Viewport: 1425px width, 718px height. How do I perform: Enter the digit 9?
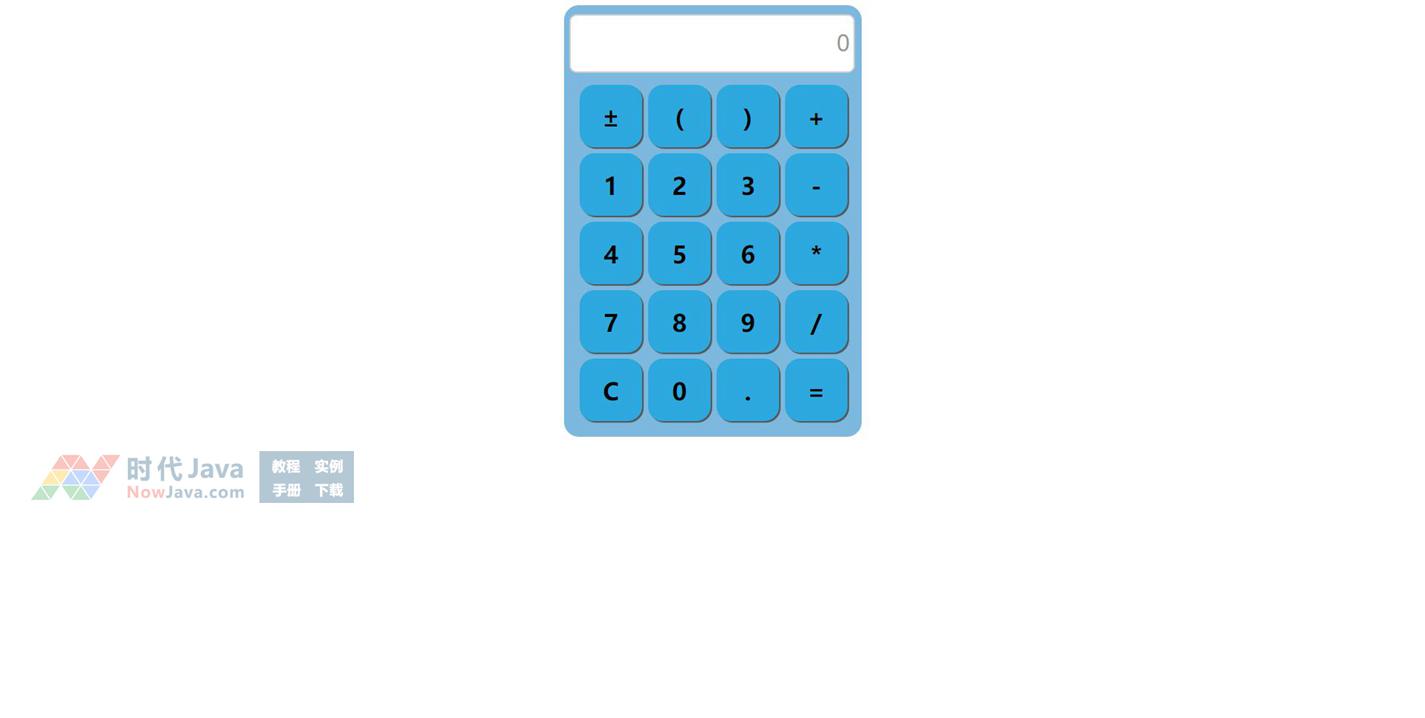[748, 322]
